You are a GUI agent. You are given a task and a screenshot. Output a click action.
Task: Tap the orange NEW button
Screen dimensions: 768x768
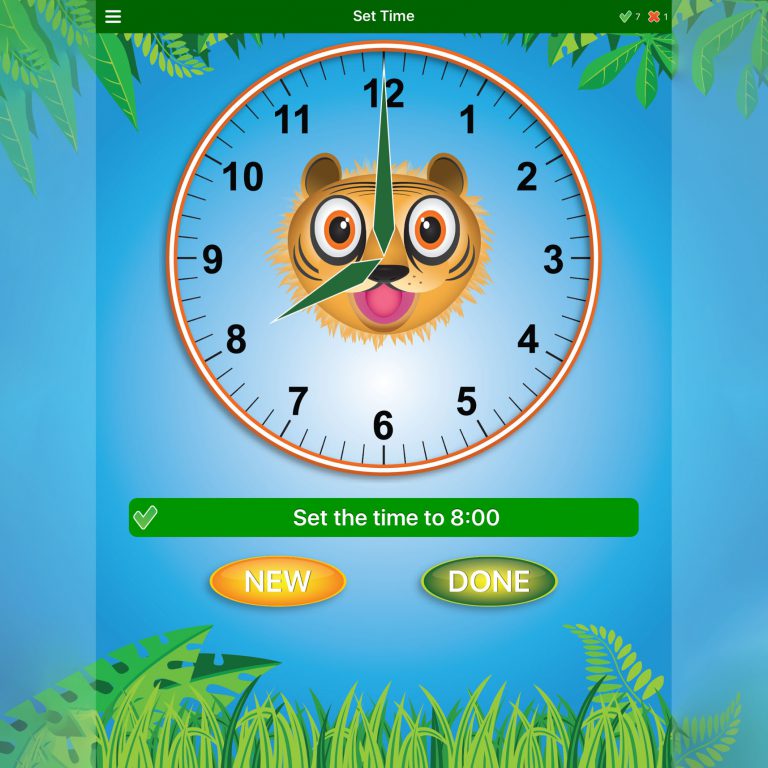[277, 581]
